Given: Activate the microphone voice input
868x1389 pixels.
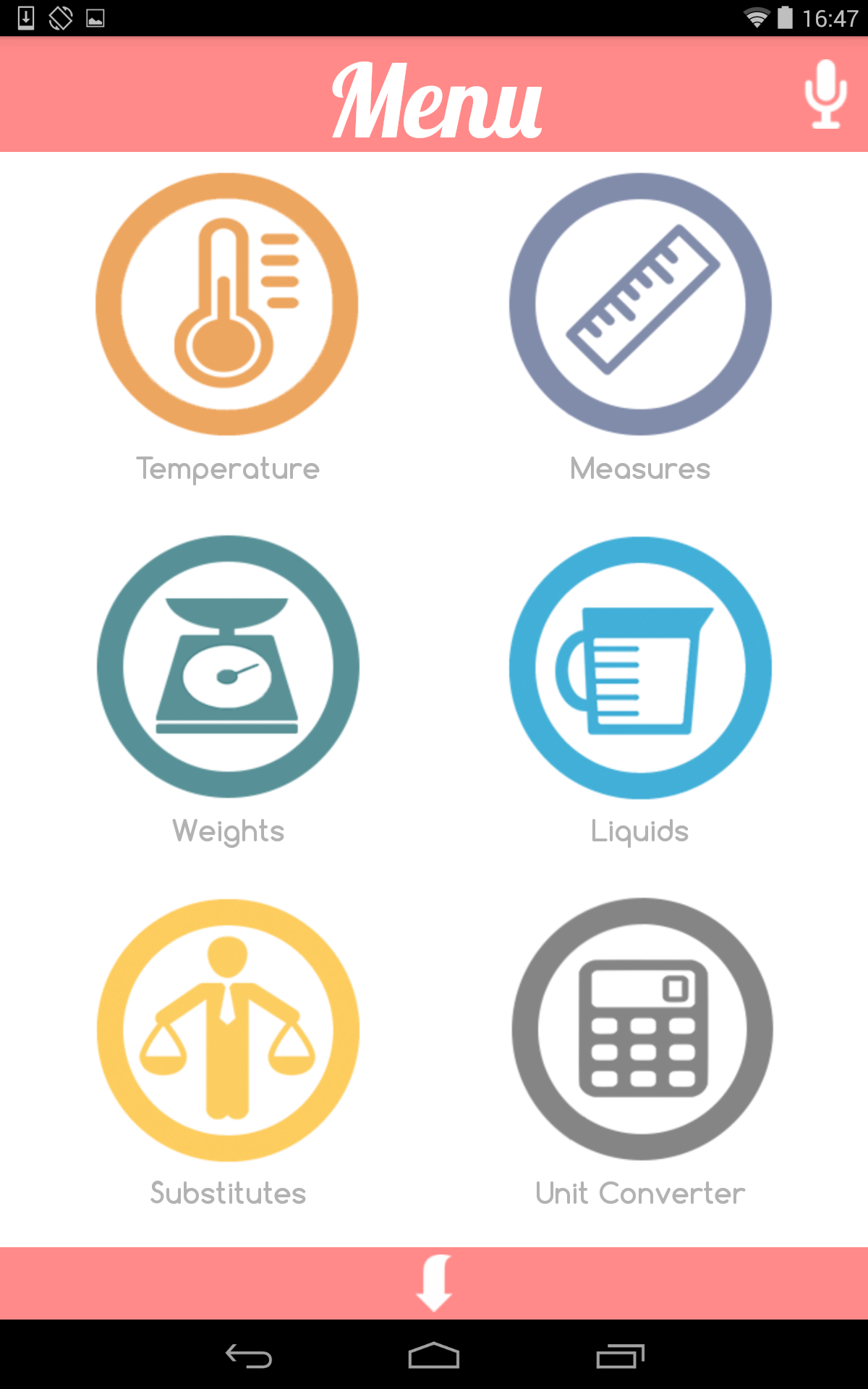Looking at the screenshot, I should [825, 95].
